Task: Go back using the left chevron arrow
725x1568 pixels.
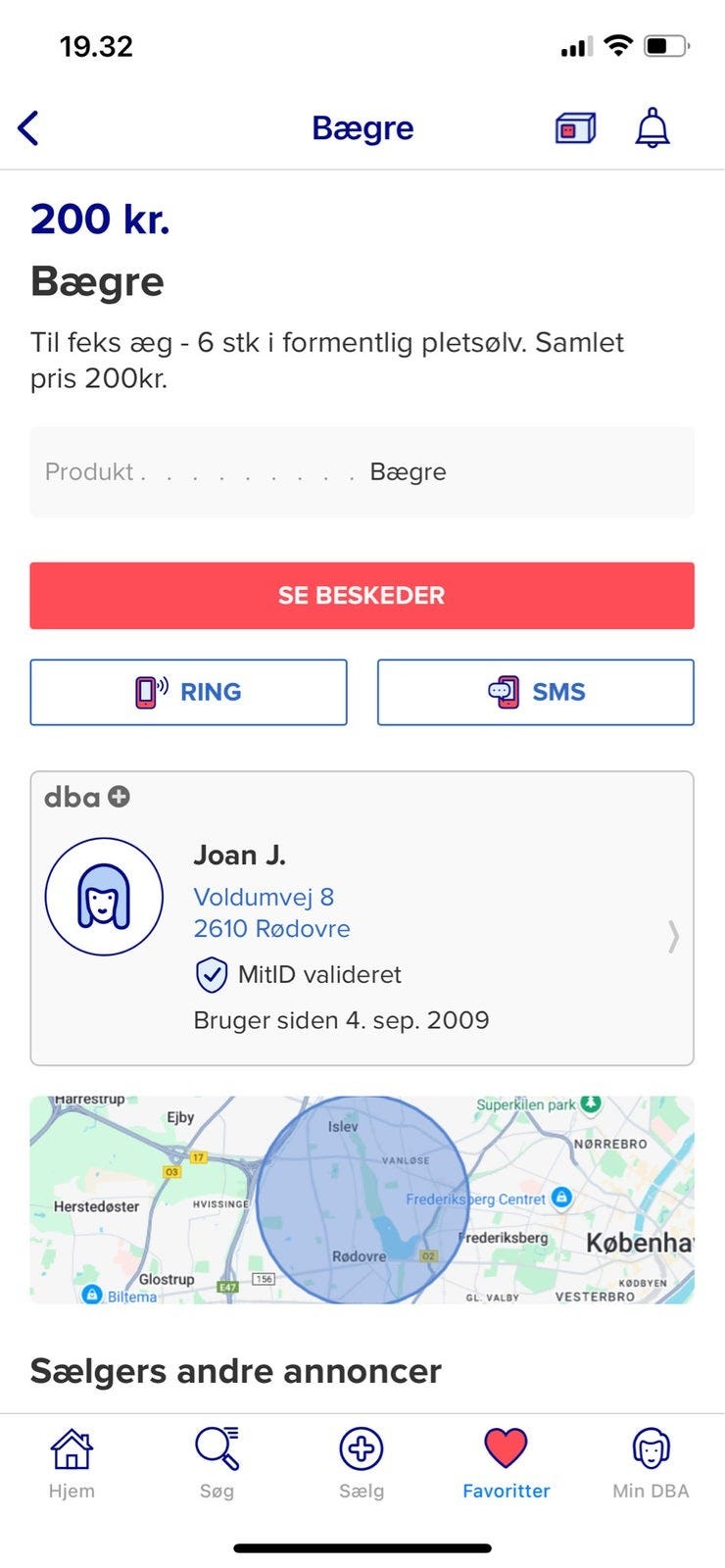Action: click(29, 127)
